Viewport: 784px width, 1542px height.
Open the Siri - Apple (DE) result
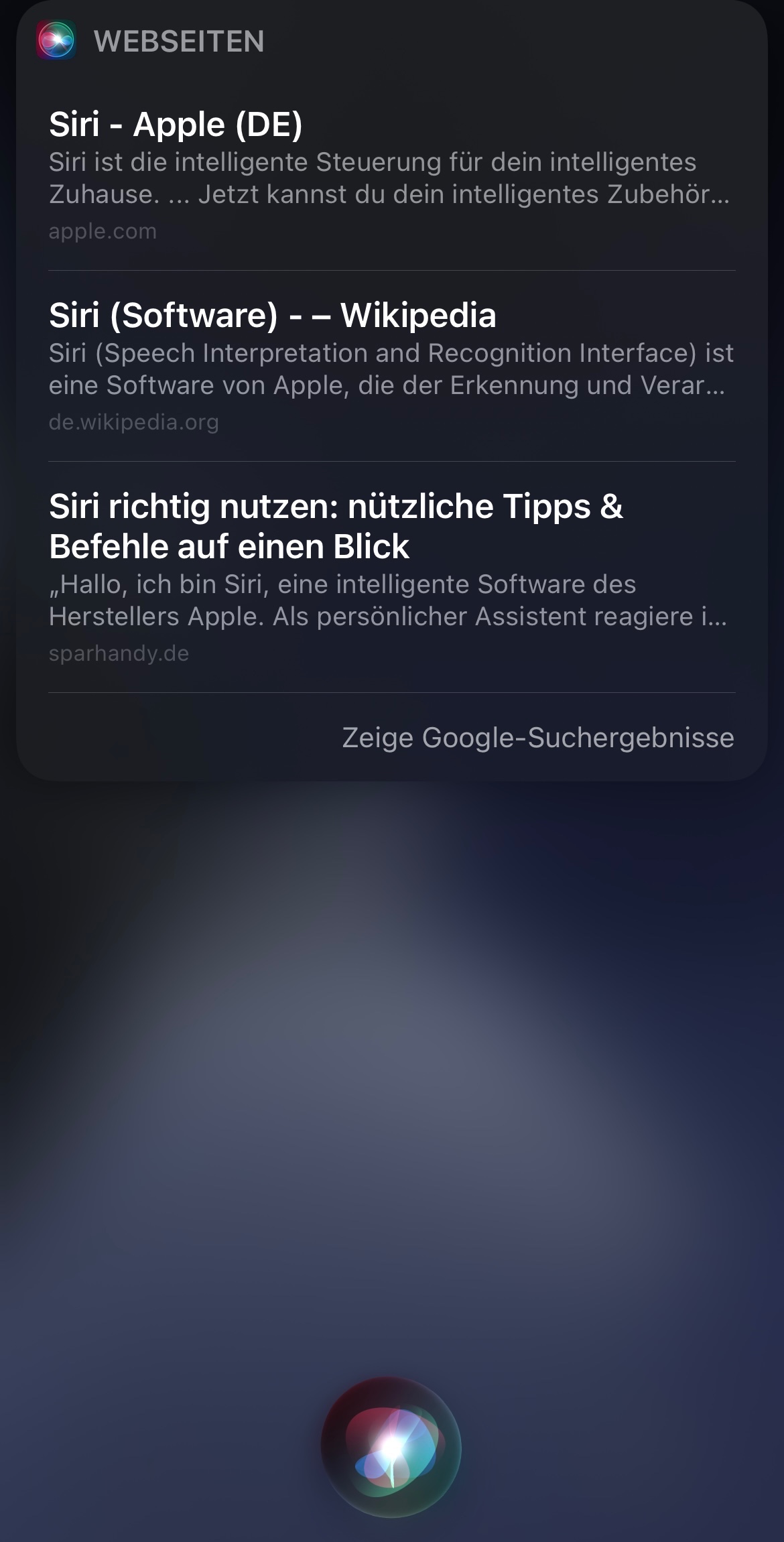pos(391,176)
